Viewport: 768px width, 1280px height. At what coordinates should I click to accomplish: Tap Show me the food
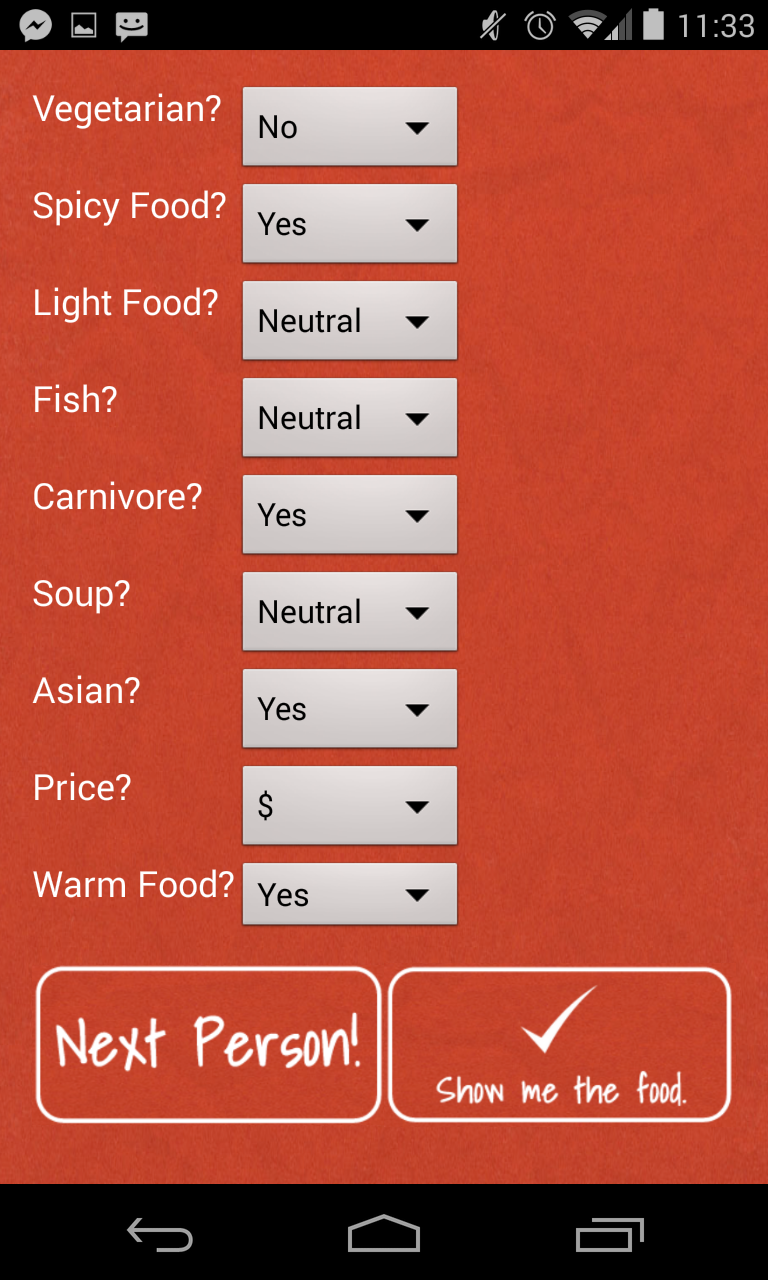point(560,1044)
